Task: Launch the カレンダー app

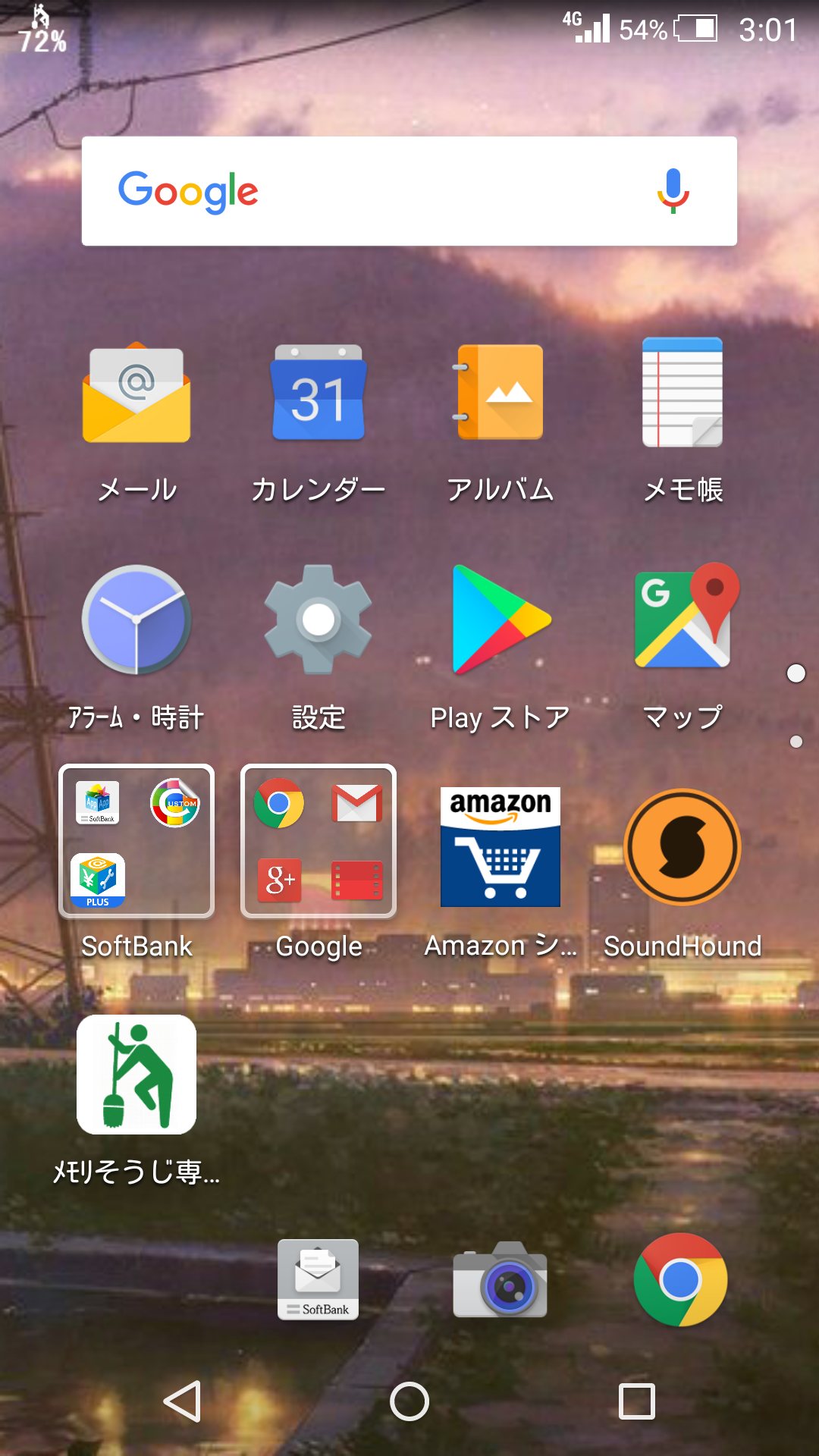Action: [x=318, y=394]
